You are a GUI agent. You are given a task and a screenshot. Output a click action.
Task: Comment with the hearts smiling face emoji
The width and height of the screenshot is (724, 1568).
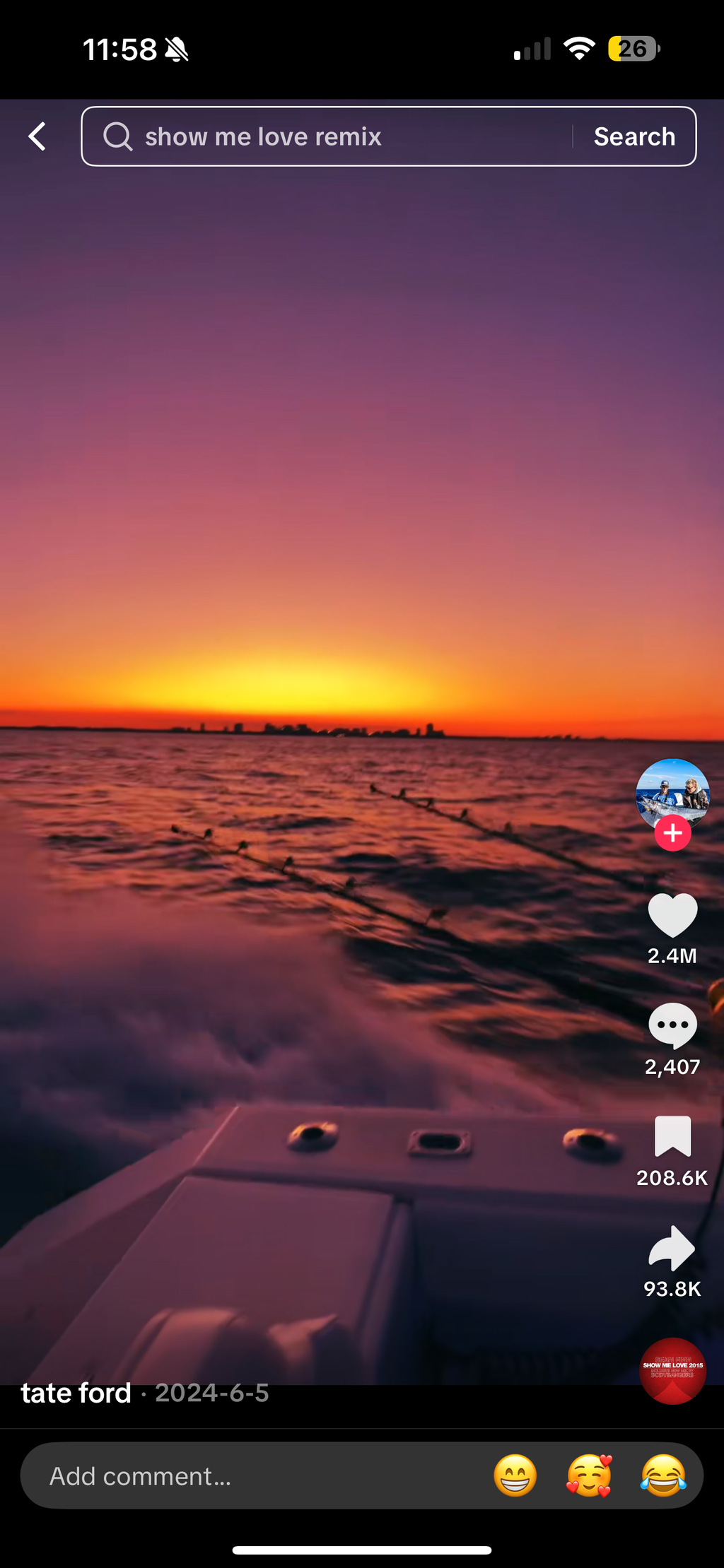[x=589, y=1476]
